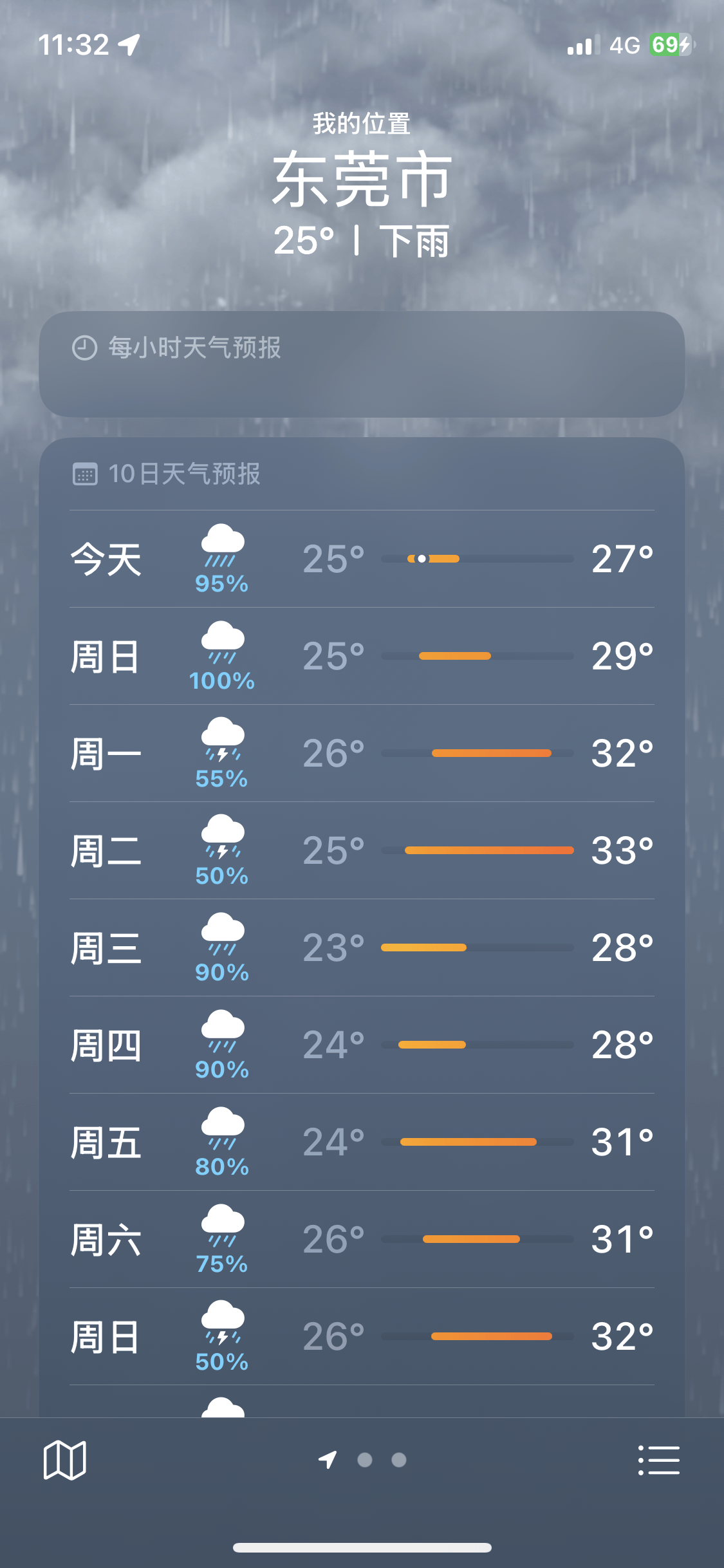Jump to the third city page dot
Screen dimensions: 724x1568
[x=399, y=1460]
